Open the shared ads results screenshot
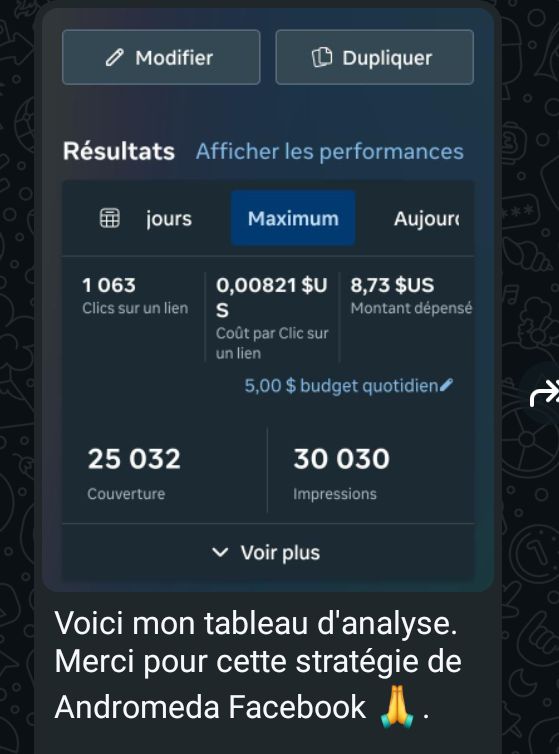 [x=268, y=300]
